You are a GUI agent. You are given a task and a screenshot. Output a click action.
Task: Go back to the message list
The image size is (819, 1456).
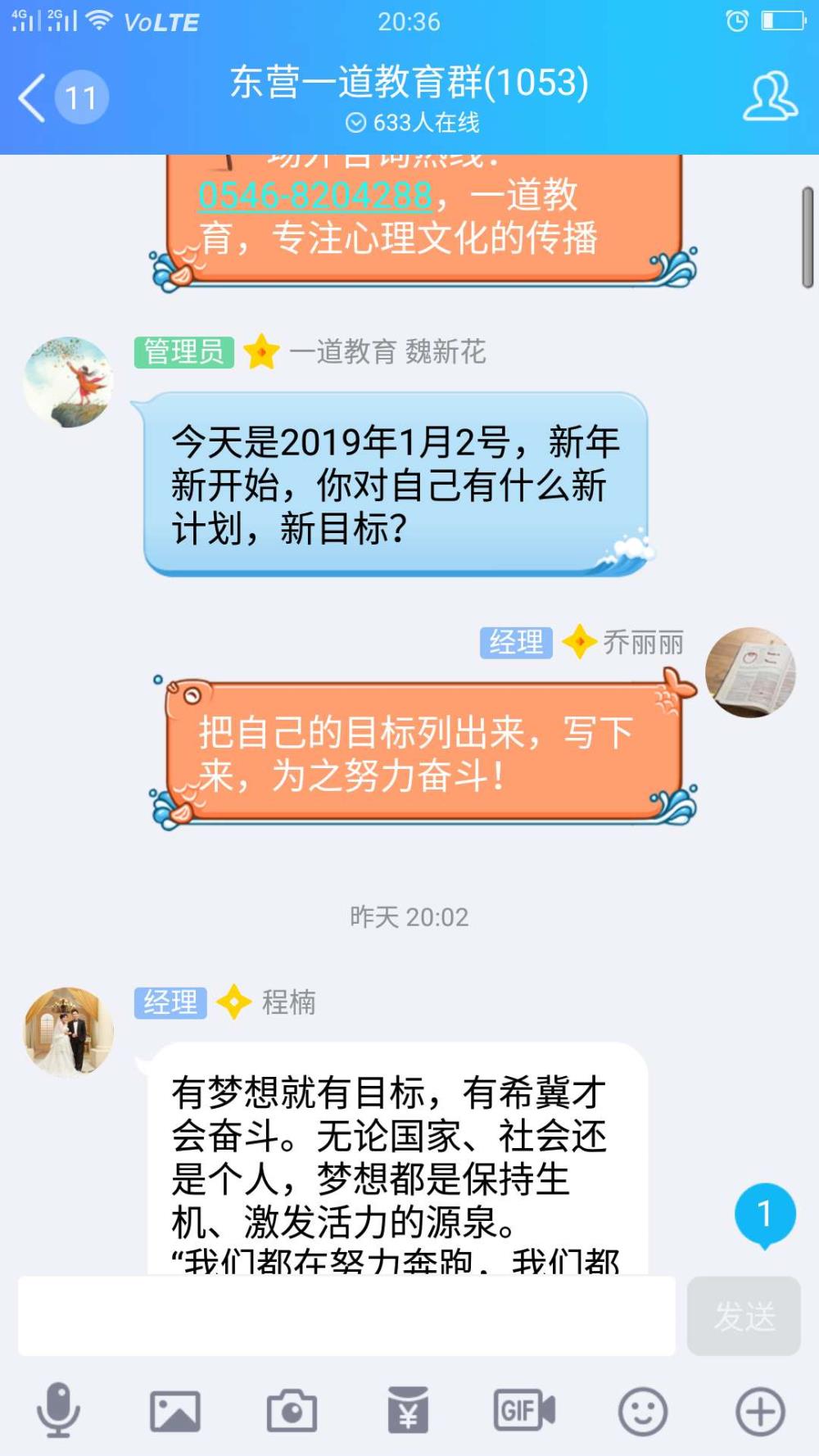tap(63, 97)
